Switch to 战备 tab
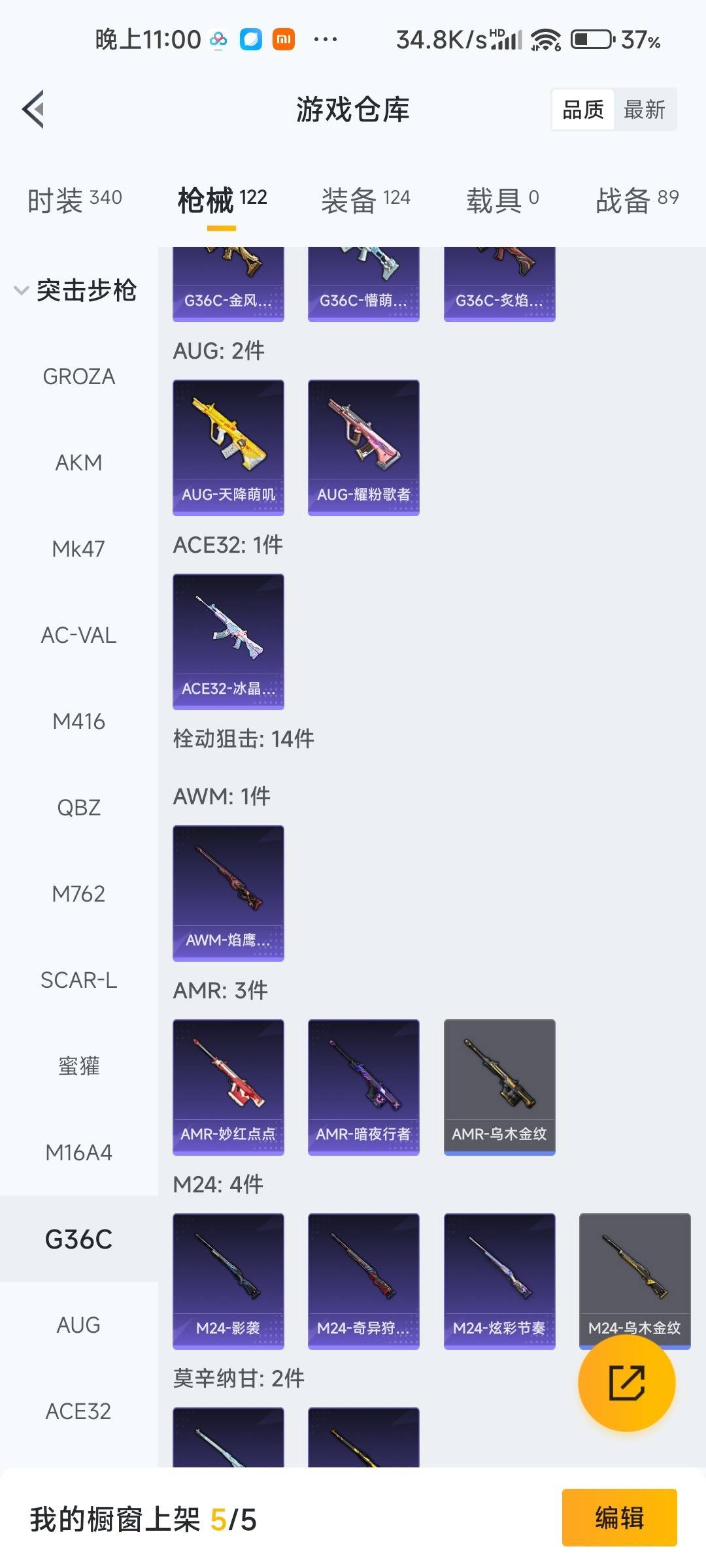706x1568 pixels. click(637, 199)
